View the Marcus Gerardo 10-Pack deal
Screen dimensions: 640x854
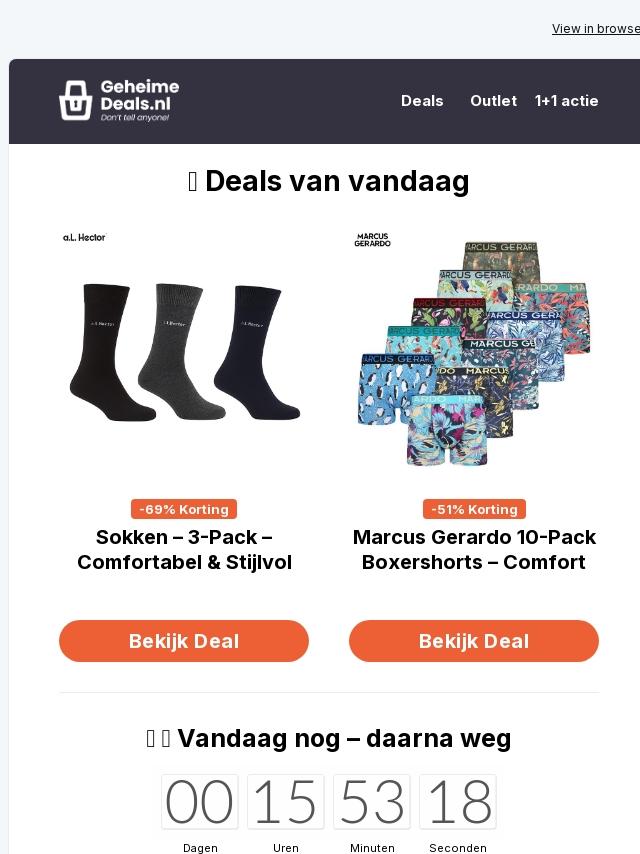click(x=474, y=641)
